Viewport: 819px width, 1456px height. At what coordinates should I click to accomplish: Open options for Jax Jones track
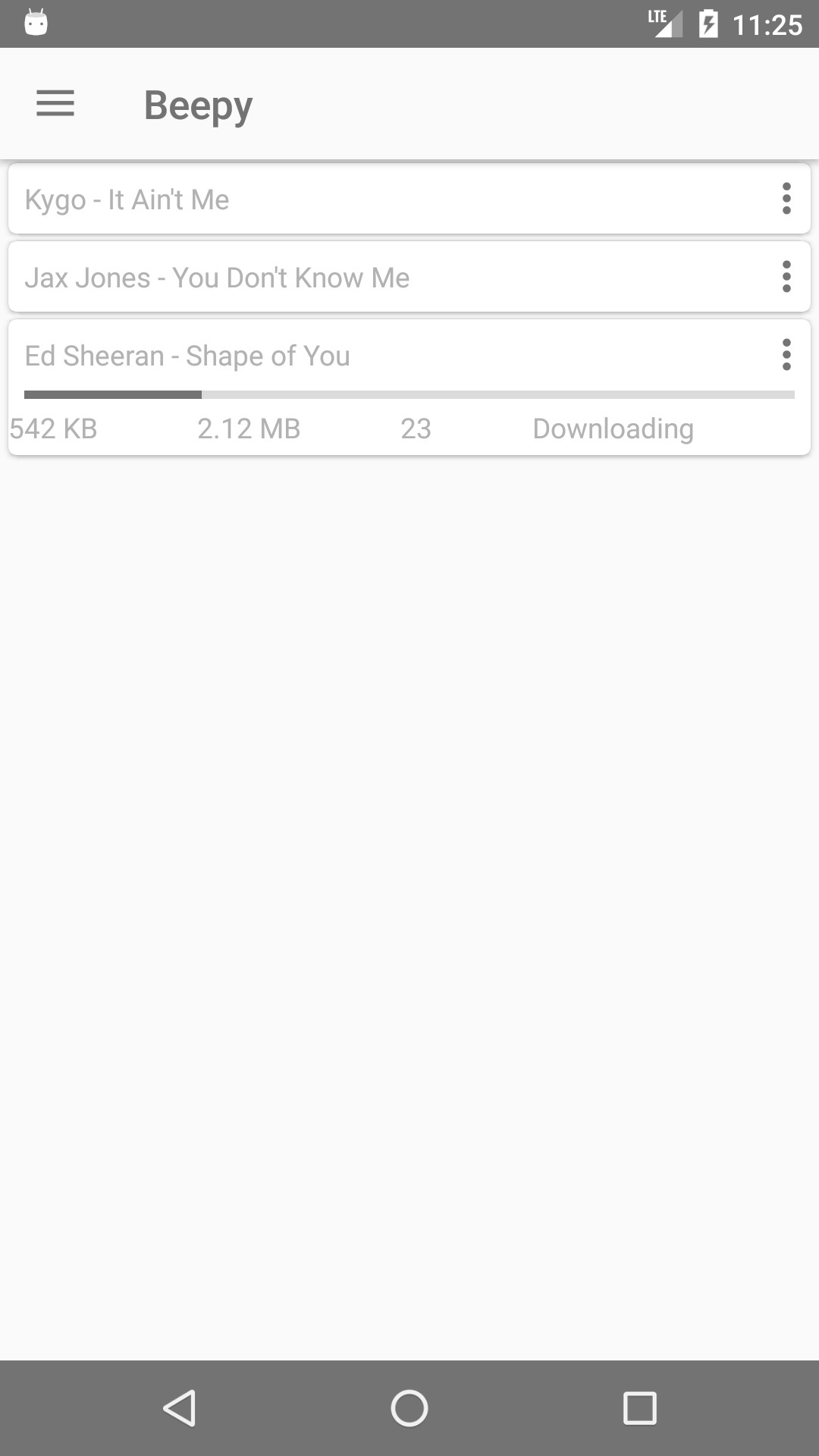point(786,277)
